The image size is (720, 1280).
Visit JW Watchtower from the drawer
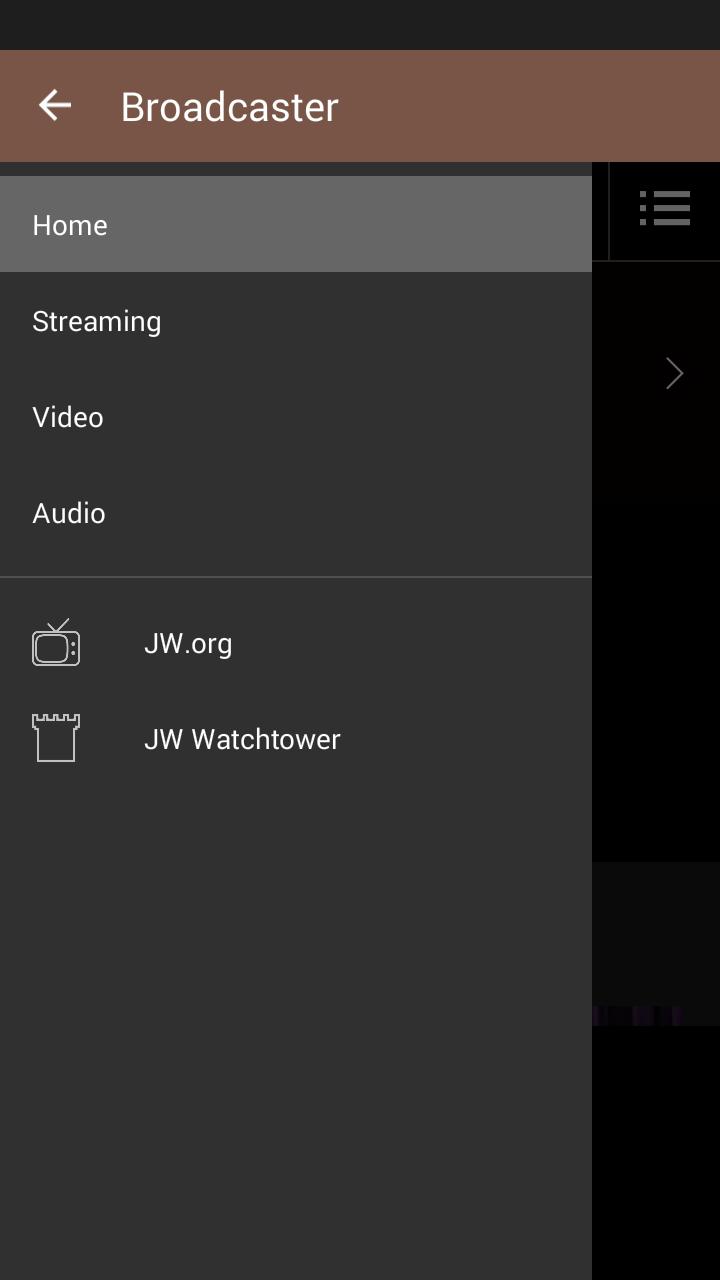[242, 738]
